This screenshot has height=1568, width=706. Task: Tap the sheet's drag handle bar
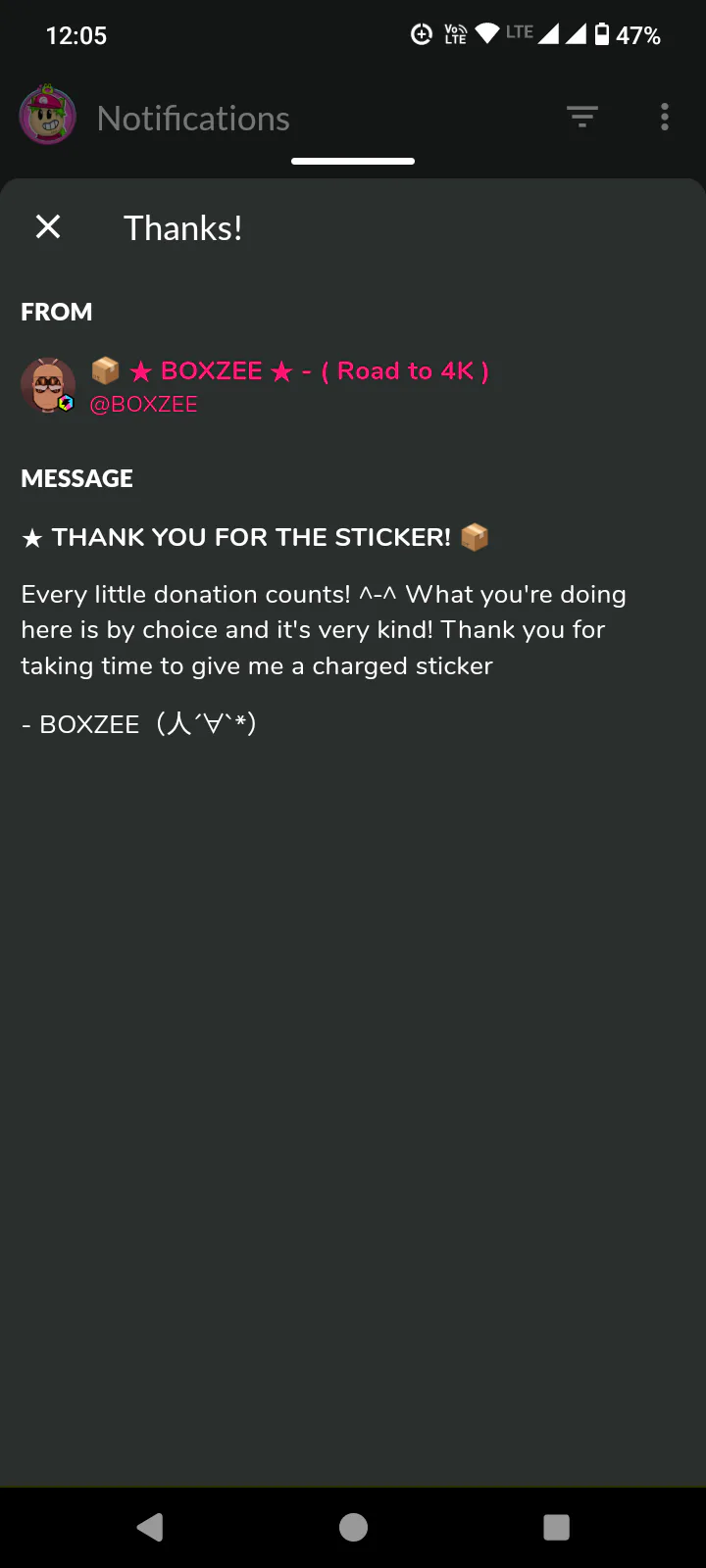(353, 161)
